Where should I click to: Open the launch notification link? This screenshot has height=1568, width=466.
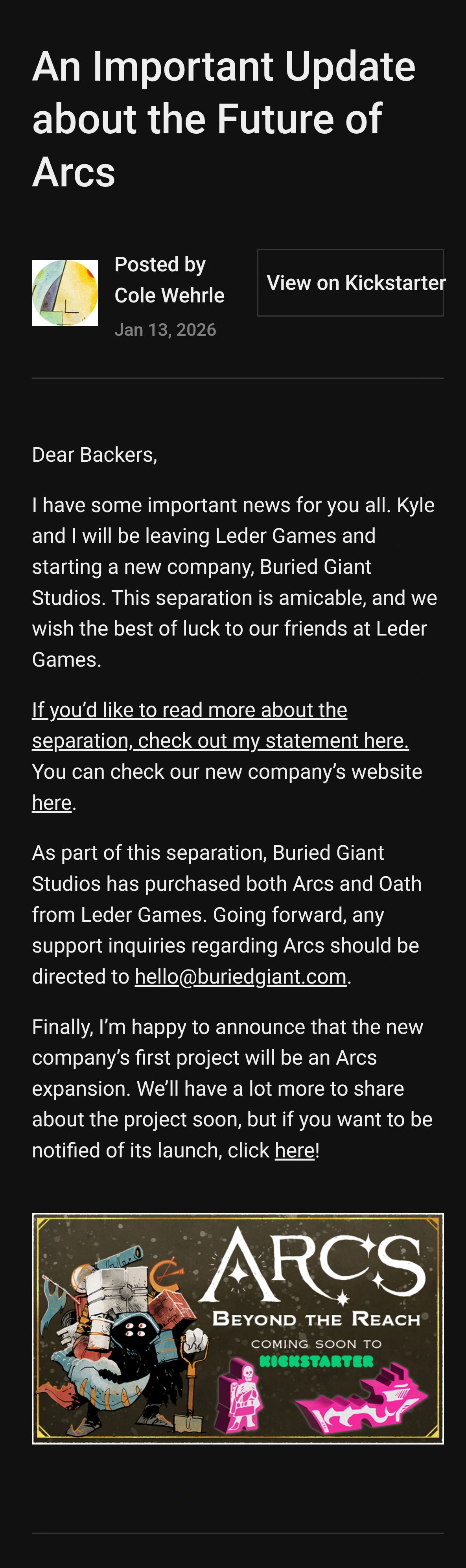click(295, 1150)
